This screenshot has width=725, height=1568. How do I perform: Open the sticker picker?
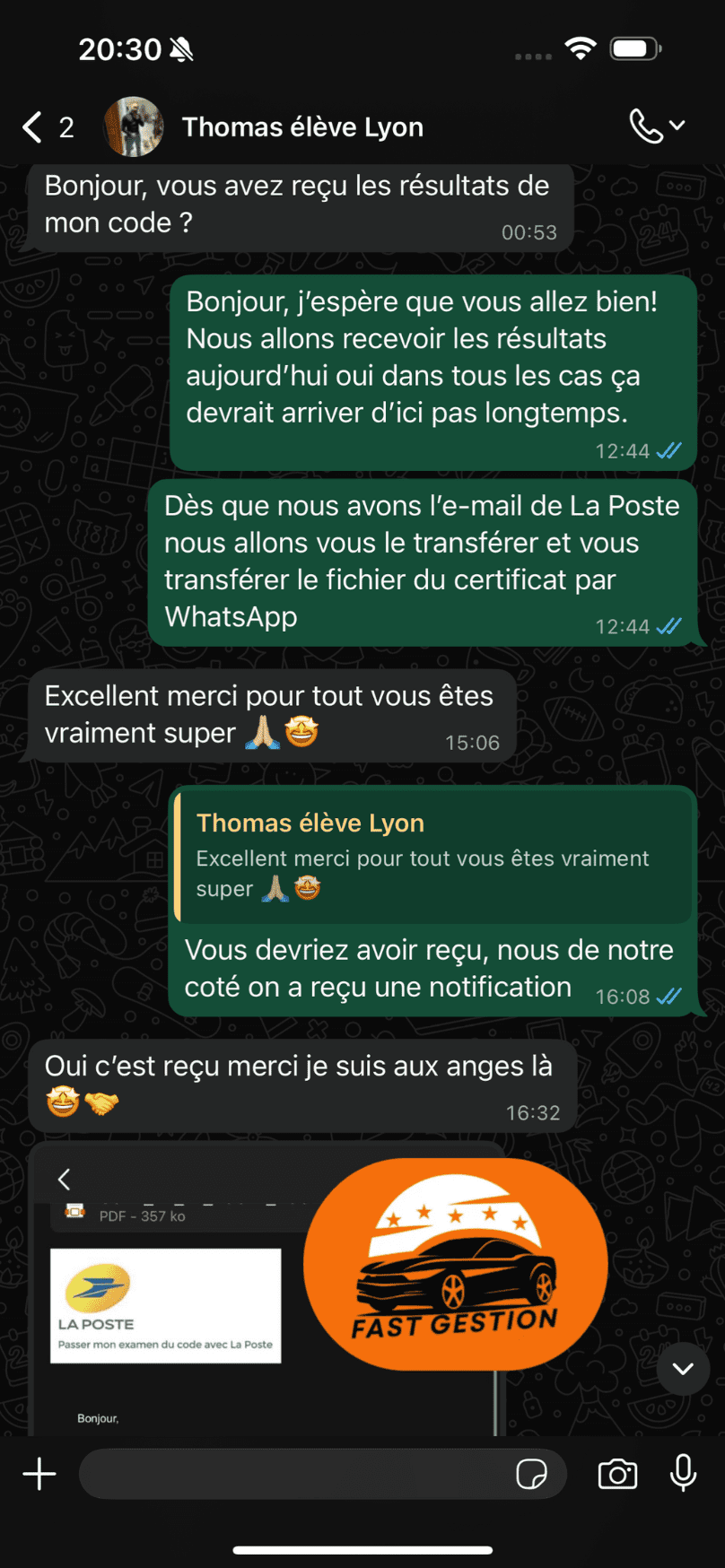pos(531,1474)
